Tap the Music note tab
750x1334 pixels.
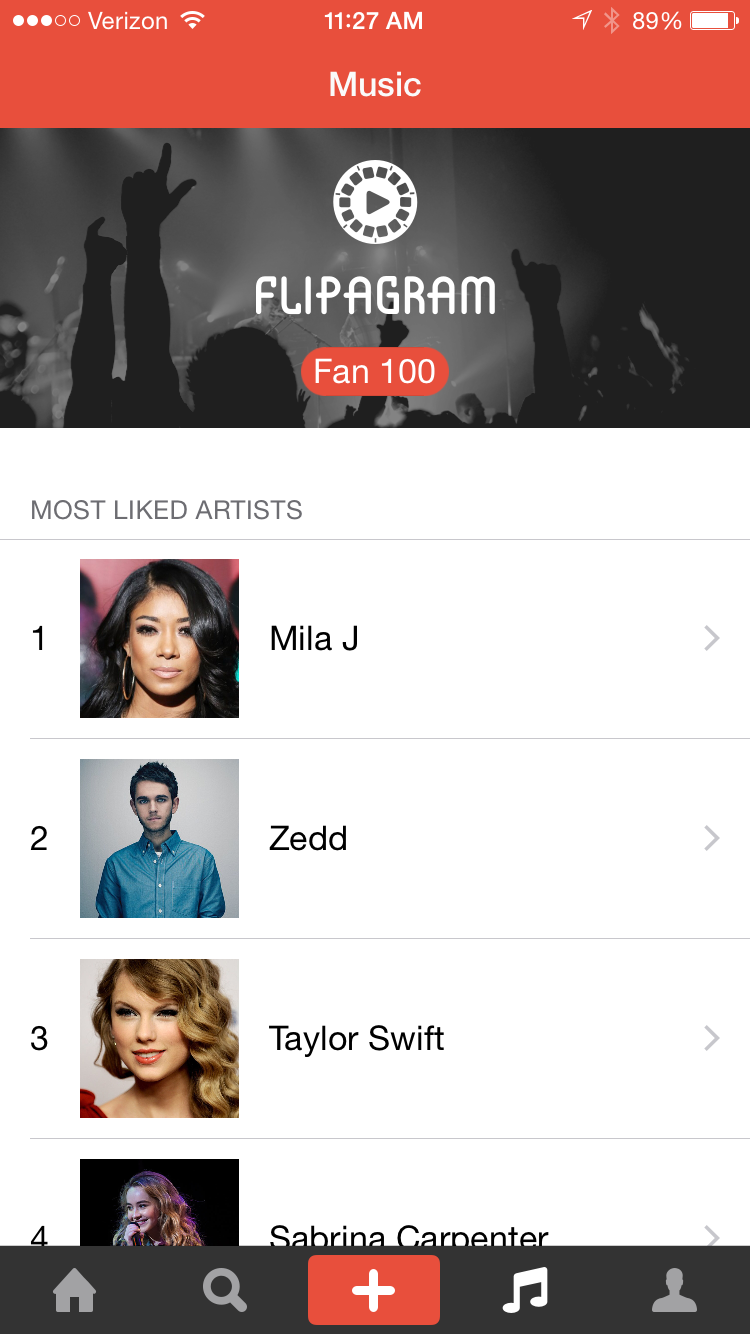pos(525,1290)
